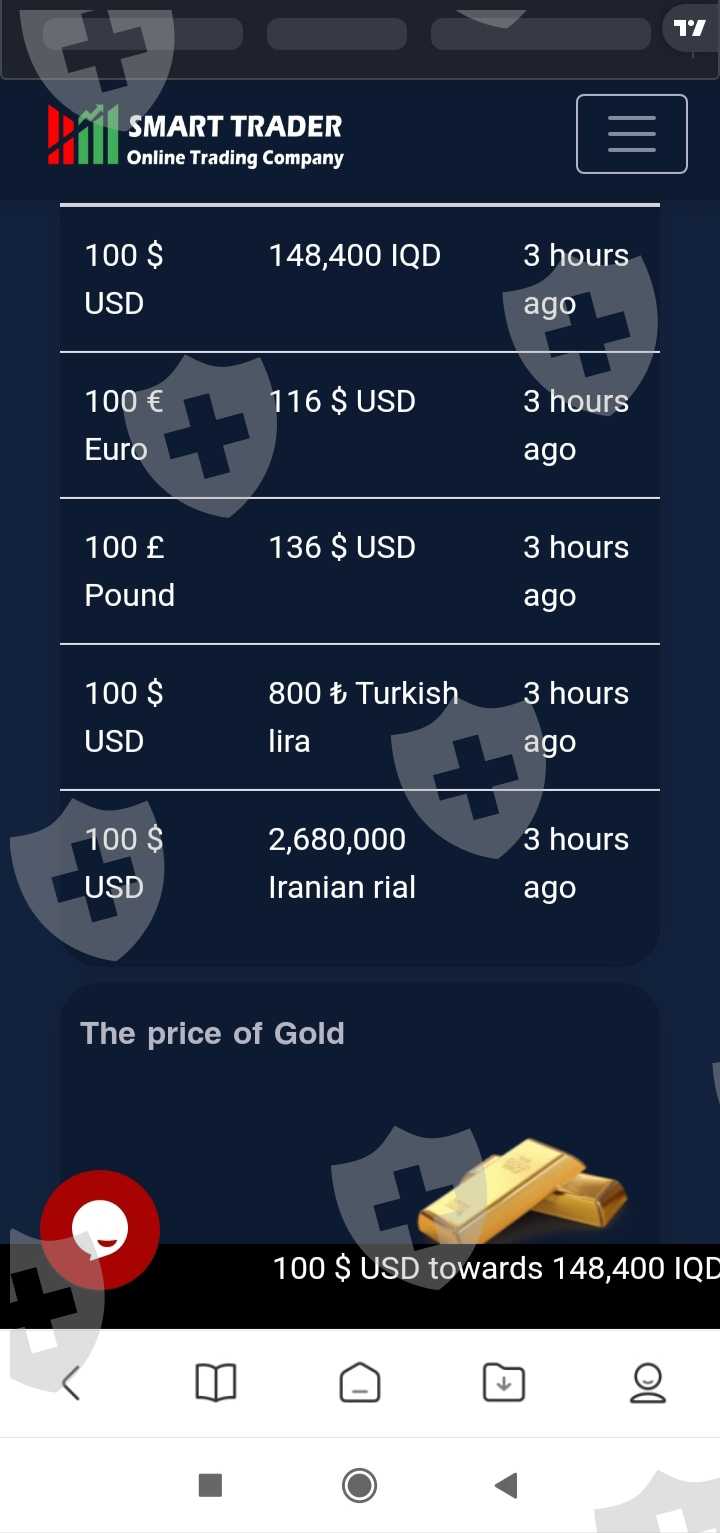Open the hamburger navigation menu
This screenshot has height=1533, width=720.
(631, 134)
